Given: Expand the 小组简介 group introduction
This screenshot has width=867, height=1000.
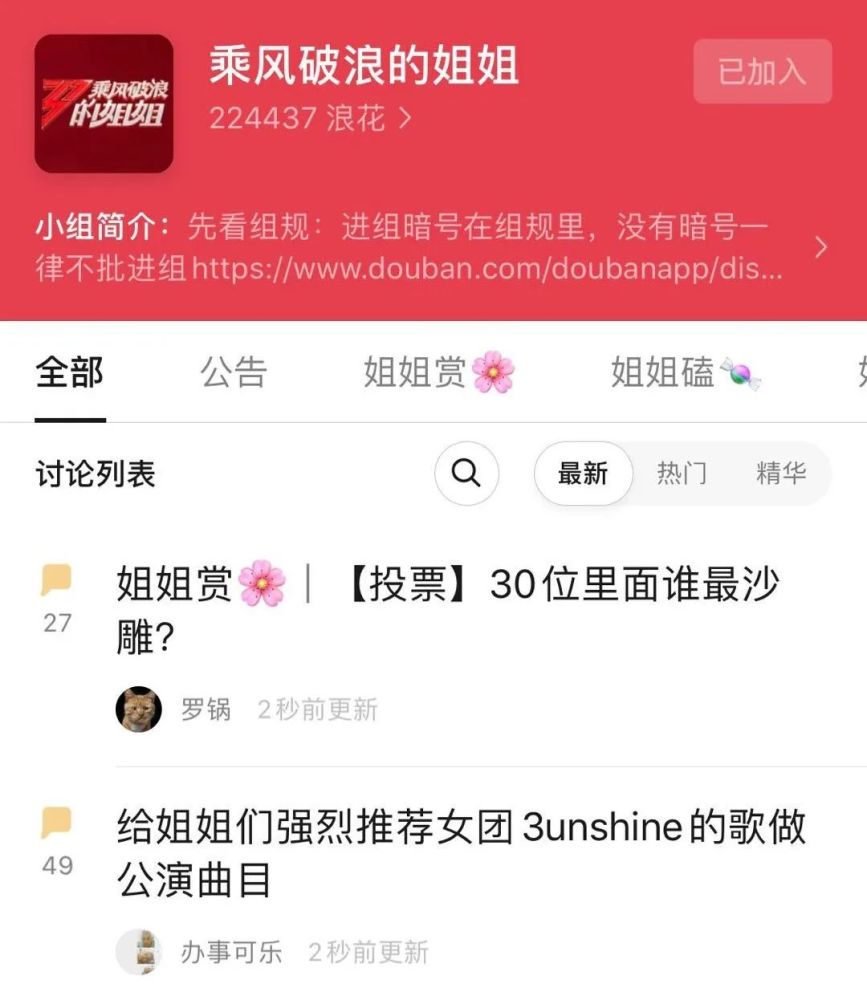Looking at the screenshot, I should coord(821,247).
